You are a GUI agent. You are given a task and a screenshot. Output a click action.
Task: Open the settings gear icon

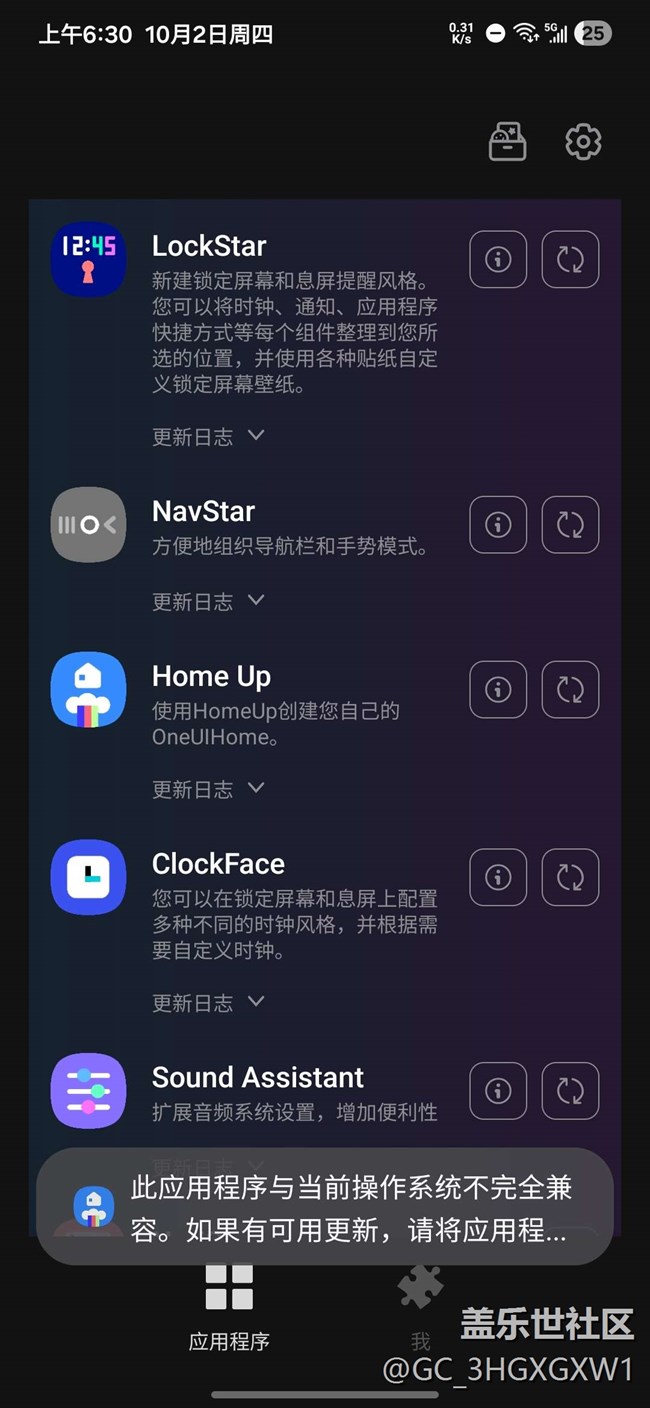click(x=583, y=142)
